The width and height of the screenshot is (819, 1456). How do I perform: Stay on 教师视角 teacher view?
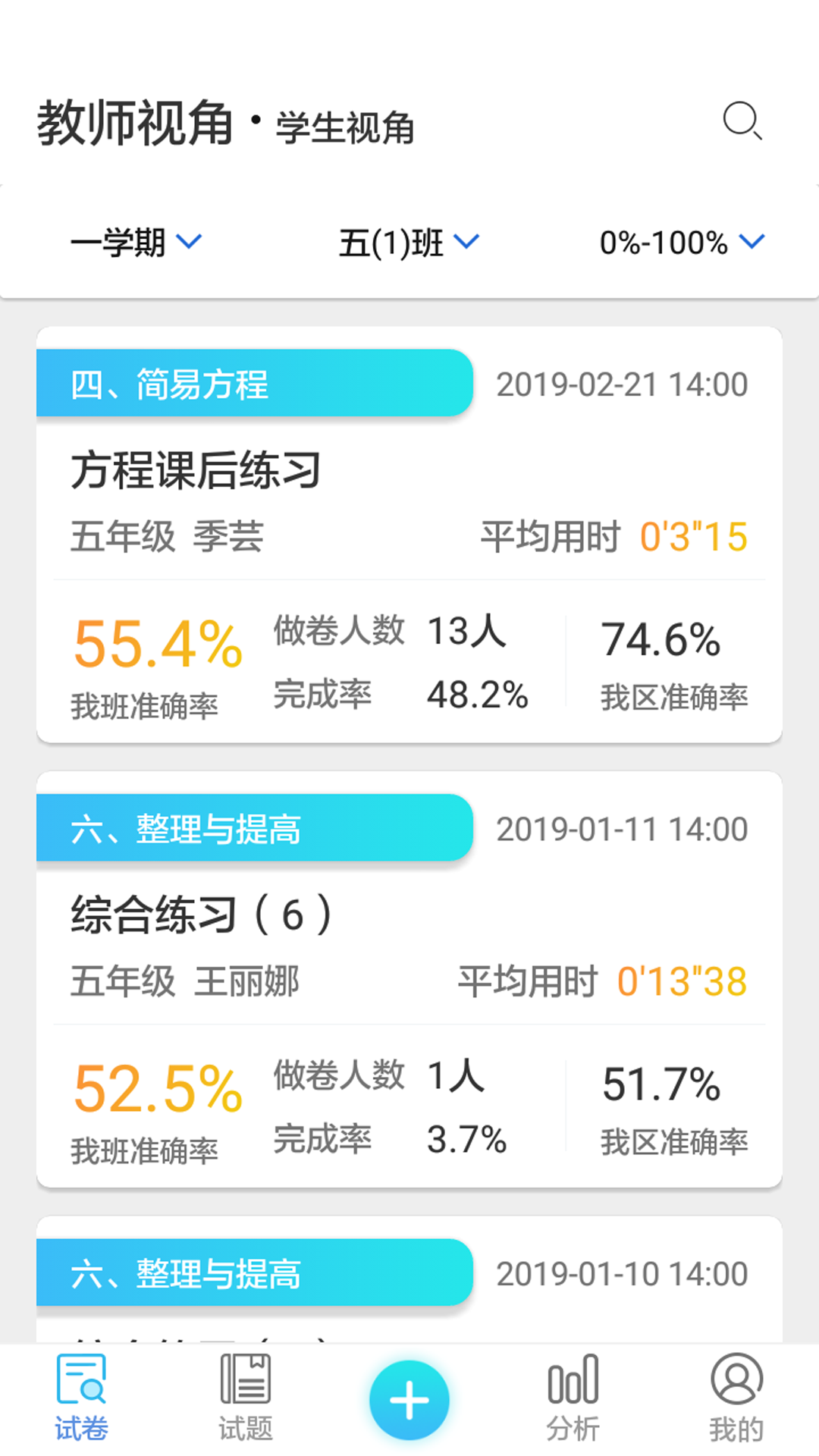pos(136,121)
